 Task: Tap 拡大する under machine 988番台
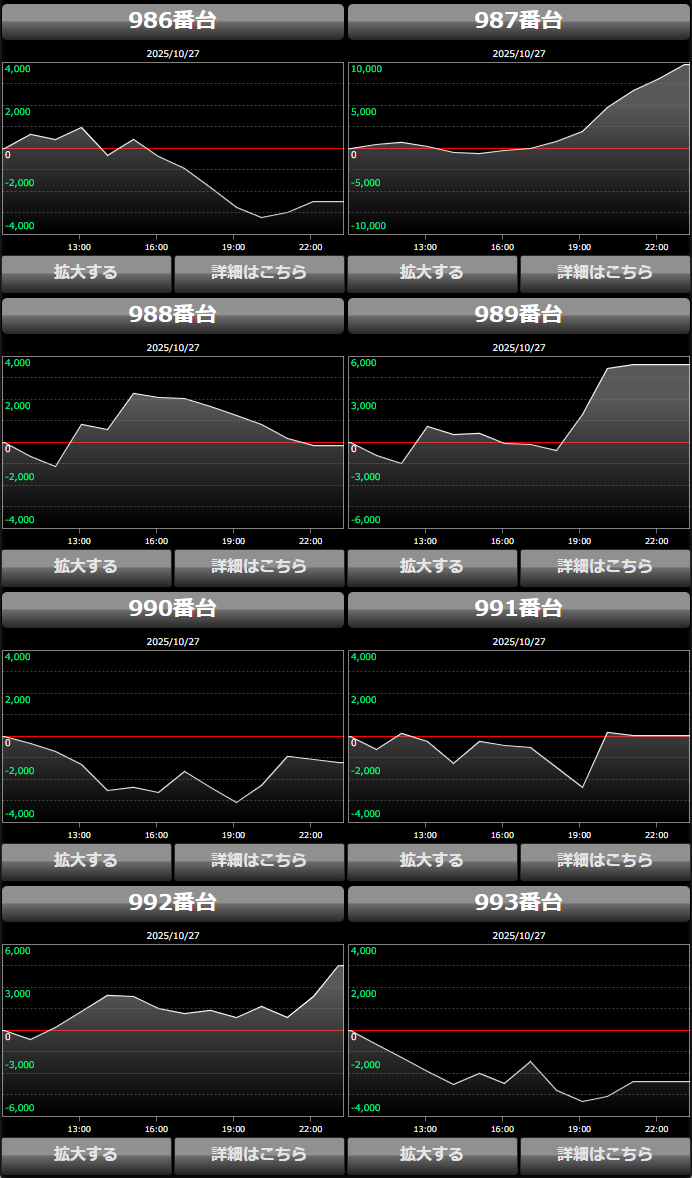click(x=86, y=566)
